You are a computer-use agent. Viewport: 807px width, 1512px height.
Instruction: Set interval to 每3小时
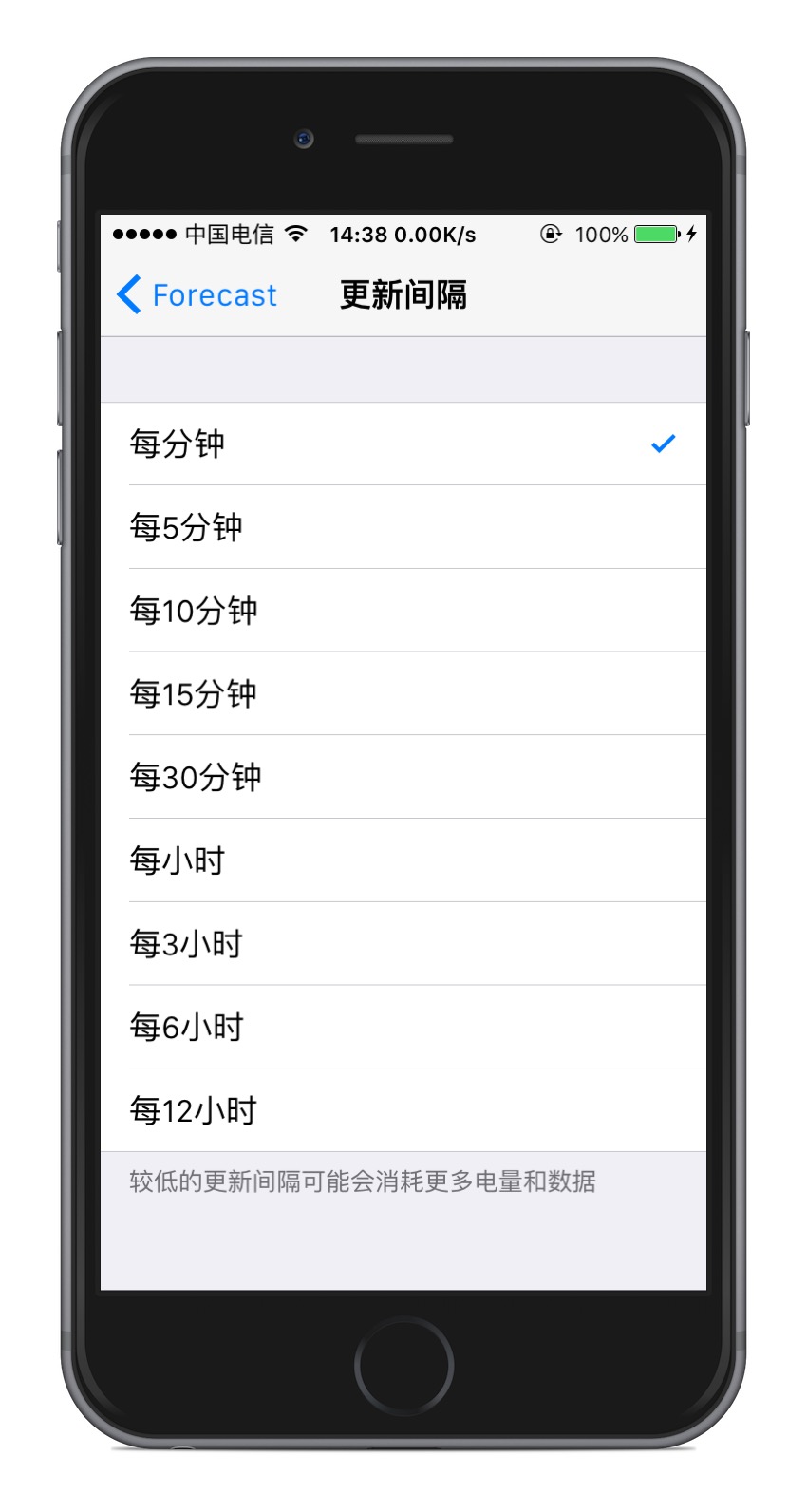(x=403, y=944)
